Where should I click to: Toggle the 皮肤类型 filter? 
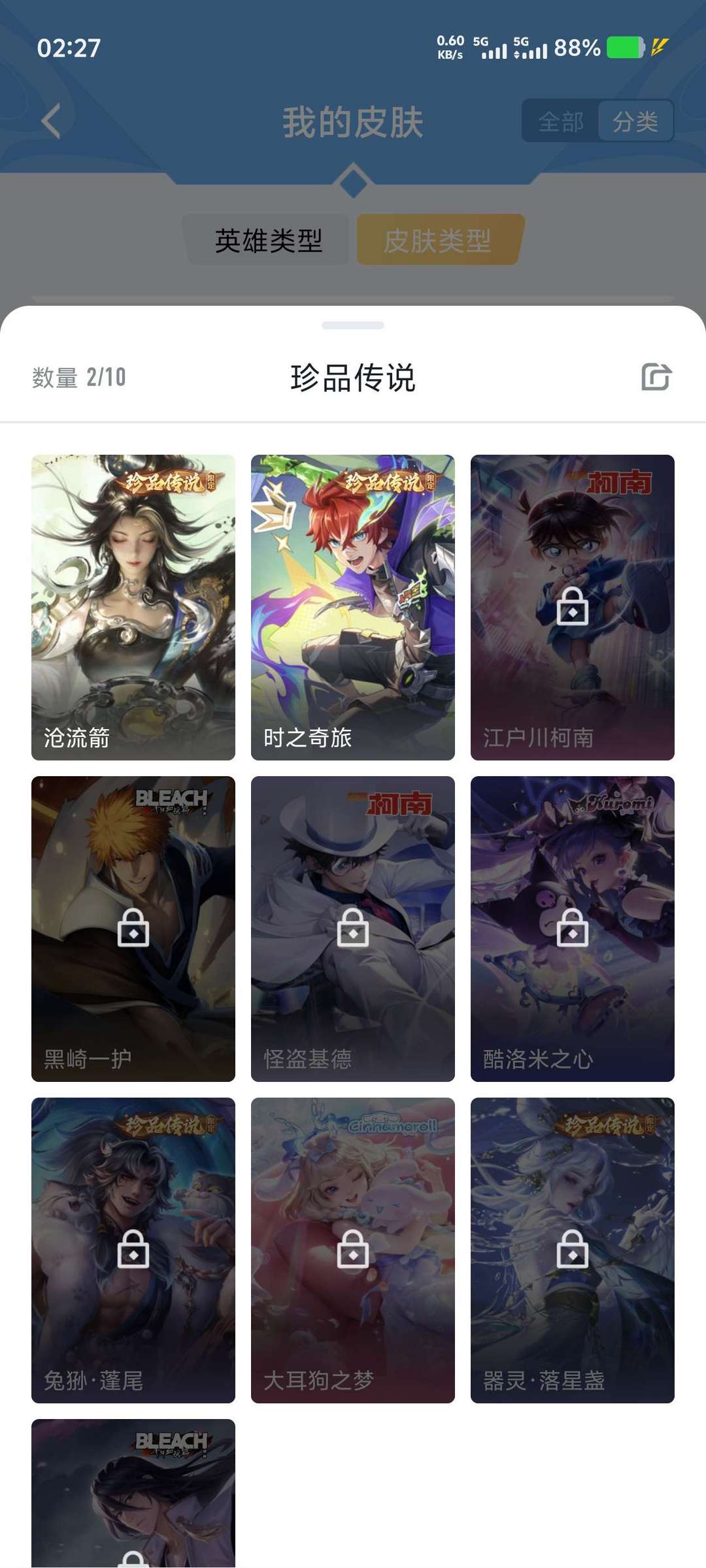[438, 240]
